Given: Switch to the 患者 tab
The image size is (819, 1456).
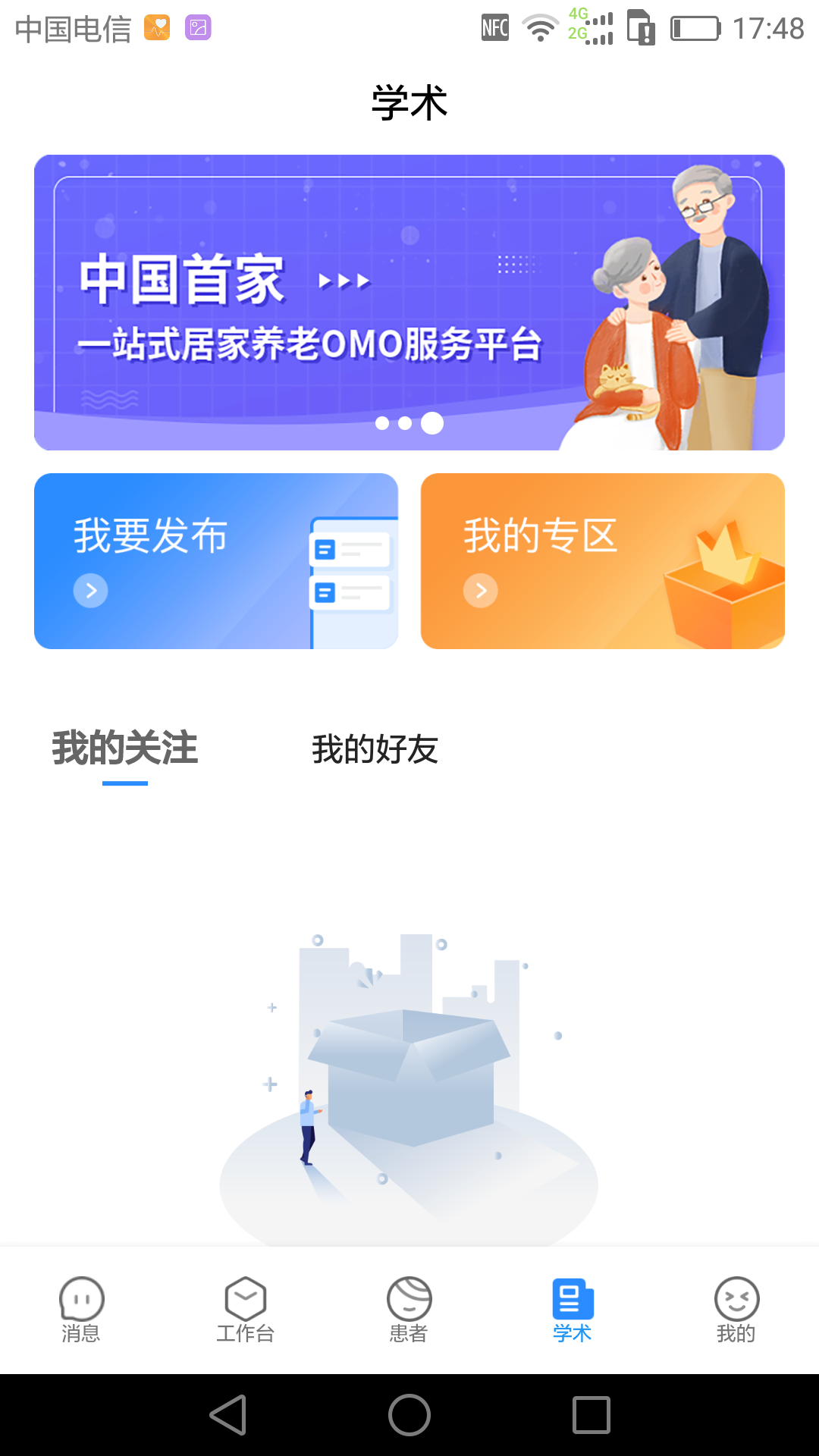Looking at the screenshot, I should 409,1310.
